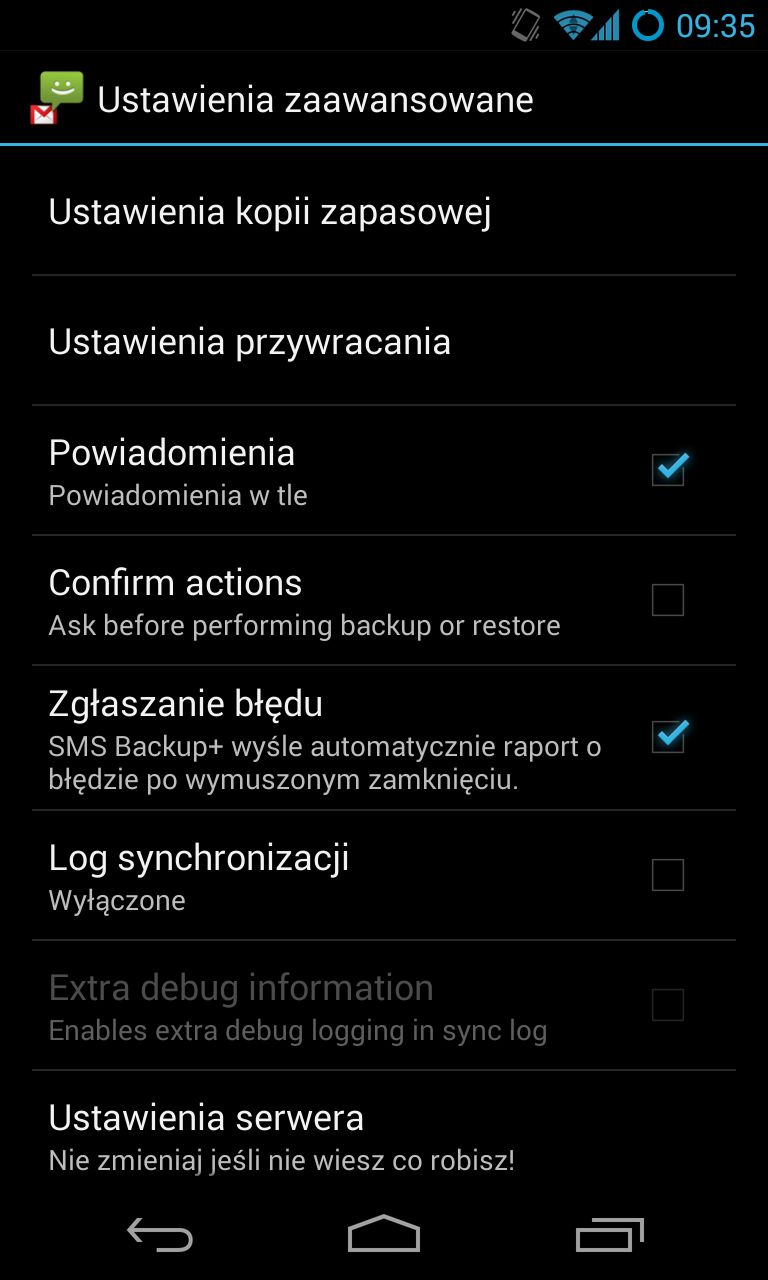Open the recent apps view
768x1280 pixels.
(x=609, y=1235)
